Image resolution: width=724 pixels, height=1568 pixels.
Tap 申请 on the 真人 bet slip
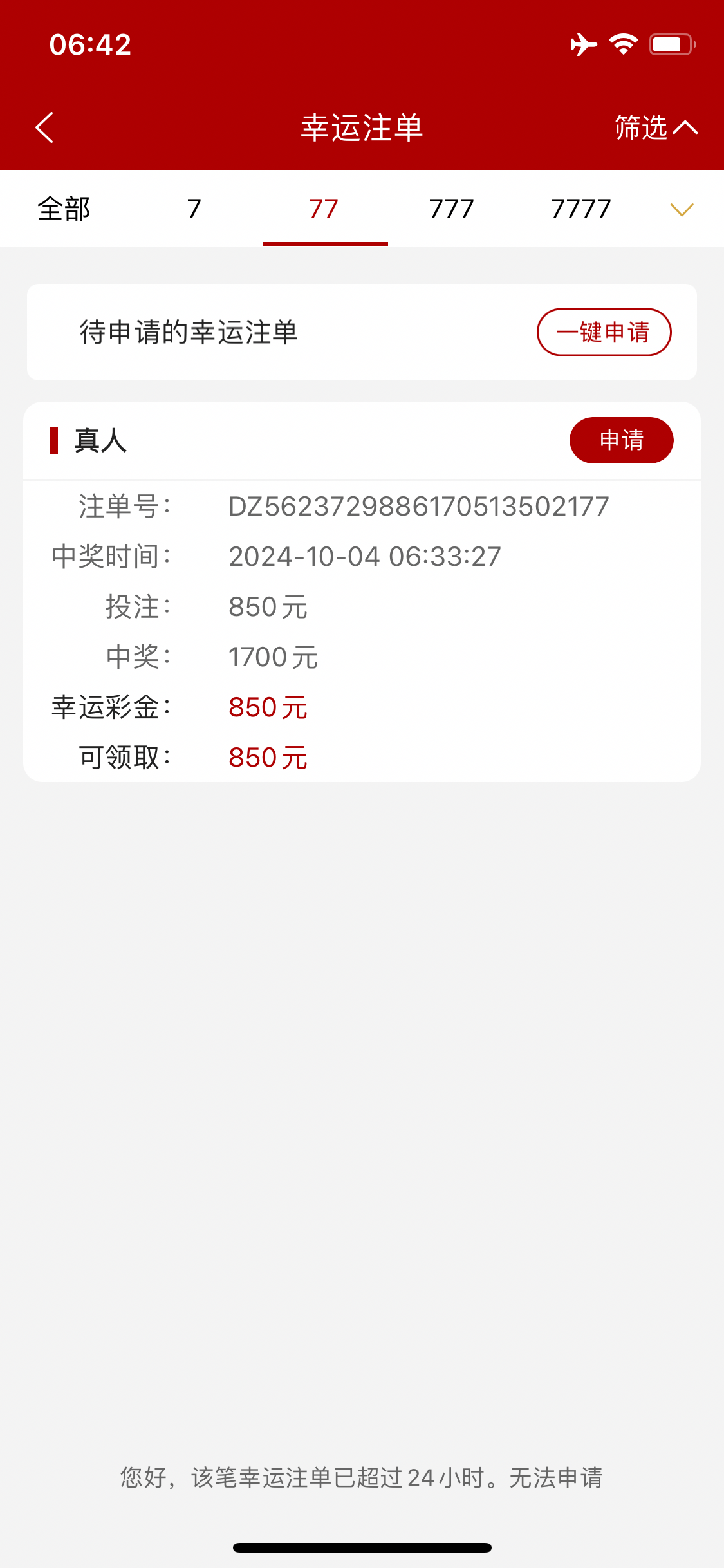621,440
